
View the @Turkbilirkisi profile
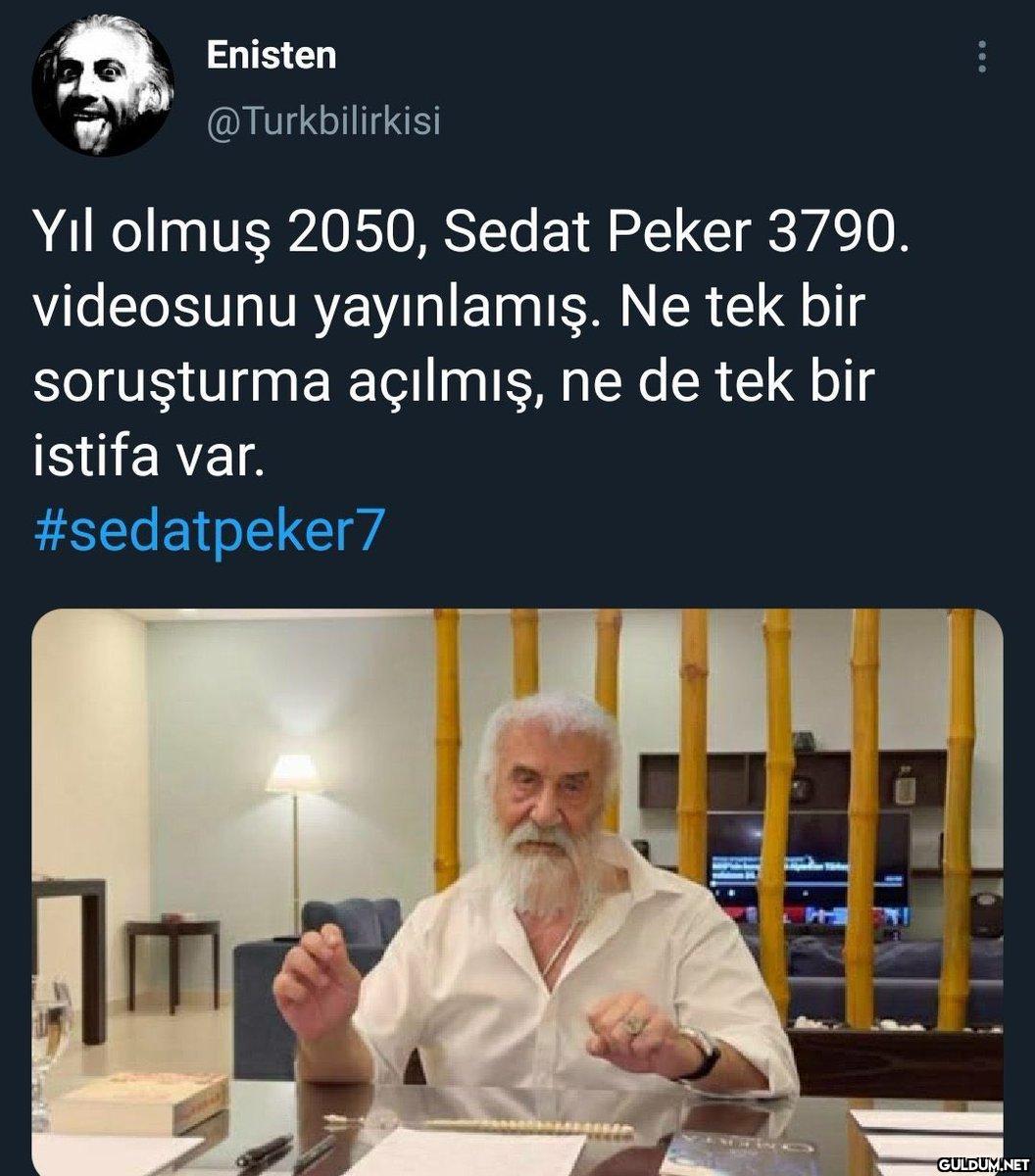[x=323, y=122]
